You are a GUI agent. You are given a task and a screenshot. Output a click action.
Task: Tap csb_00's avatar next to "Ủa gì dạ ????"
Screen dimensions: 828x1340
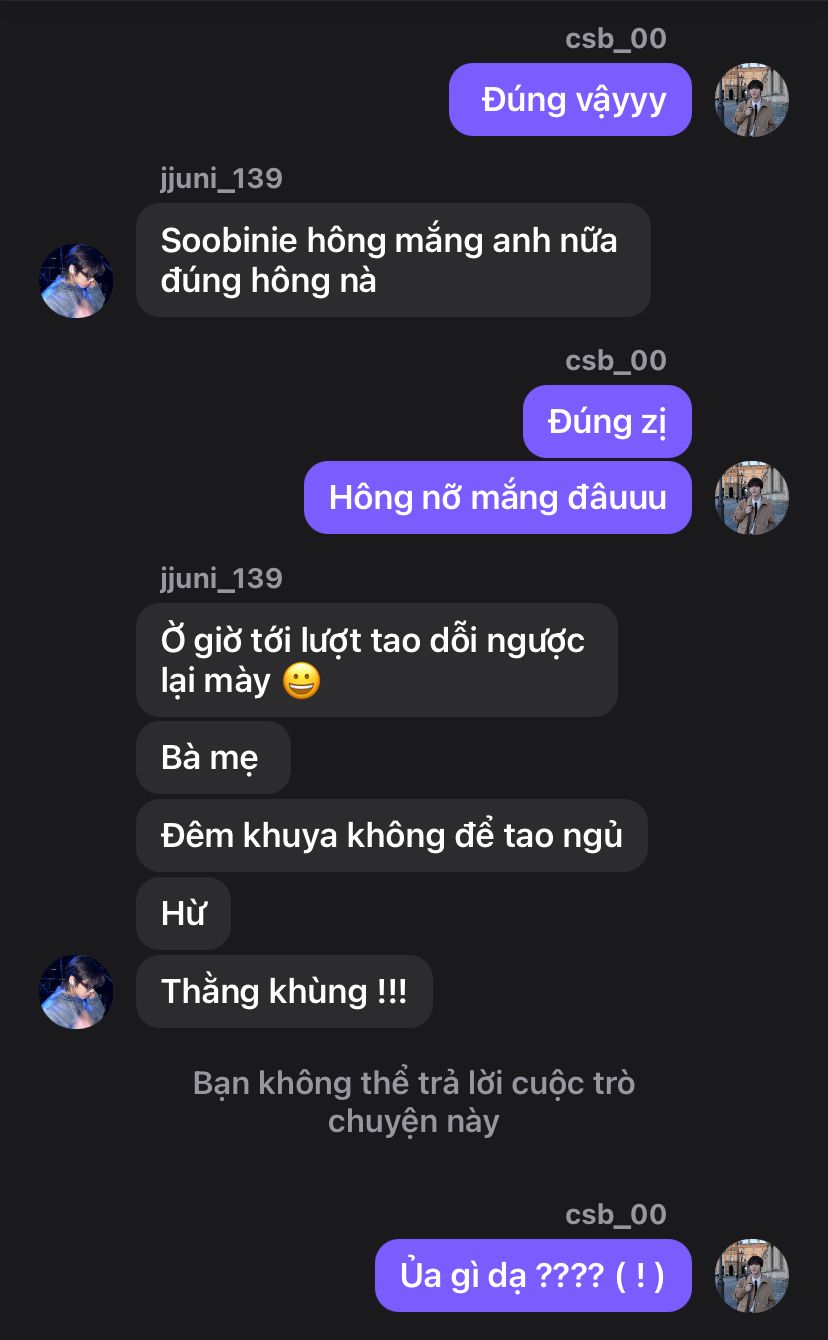[x=752, y=1276]
